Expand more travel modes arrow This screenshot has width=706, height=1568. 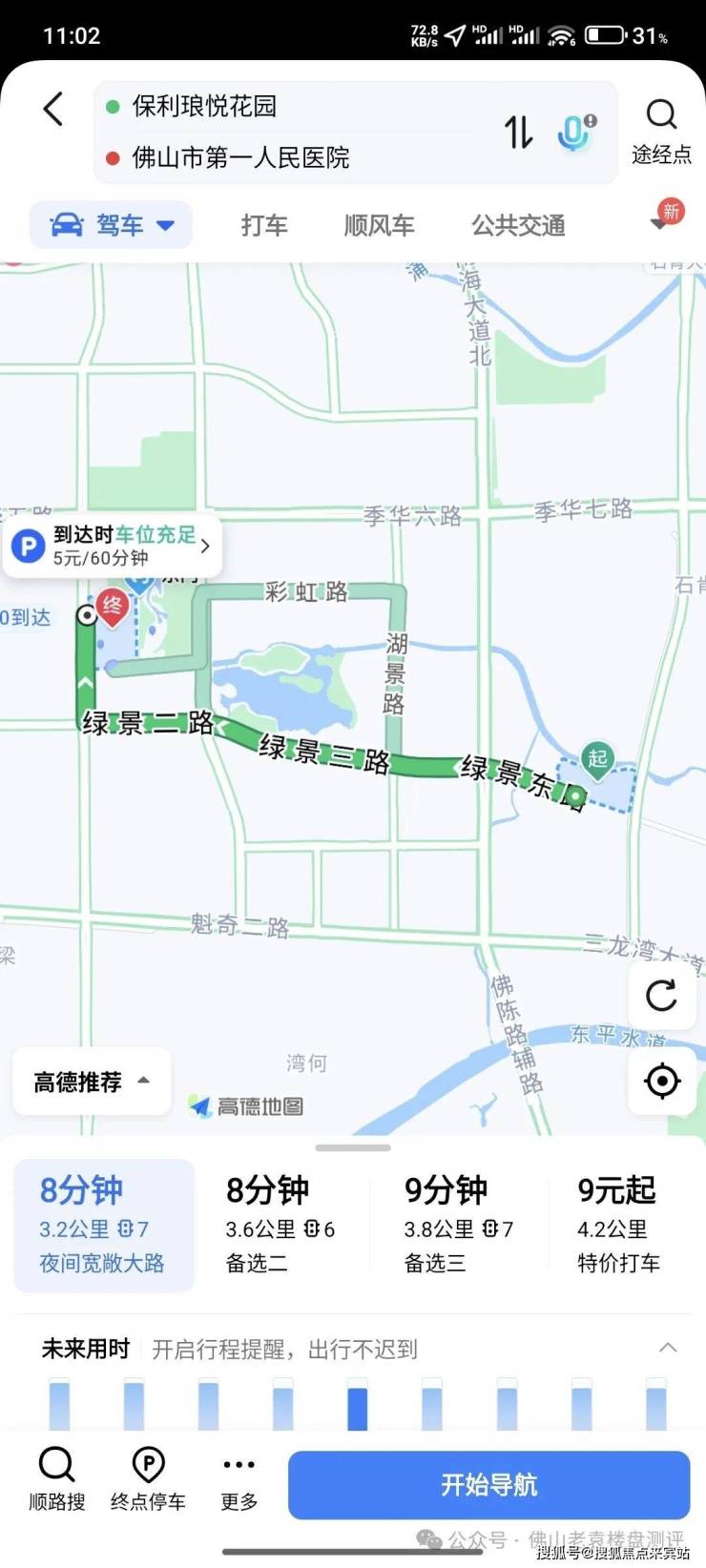(x=661, y=223)
